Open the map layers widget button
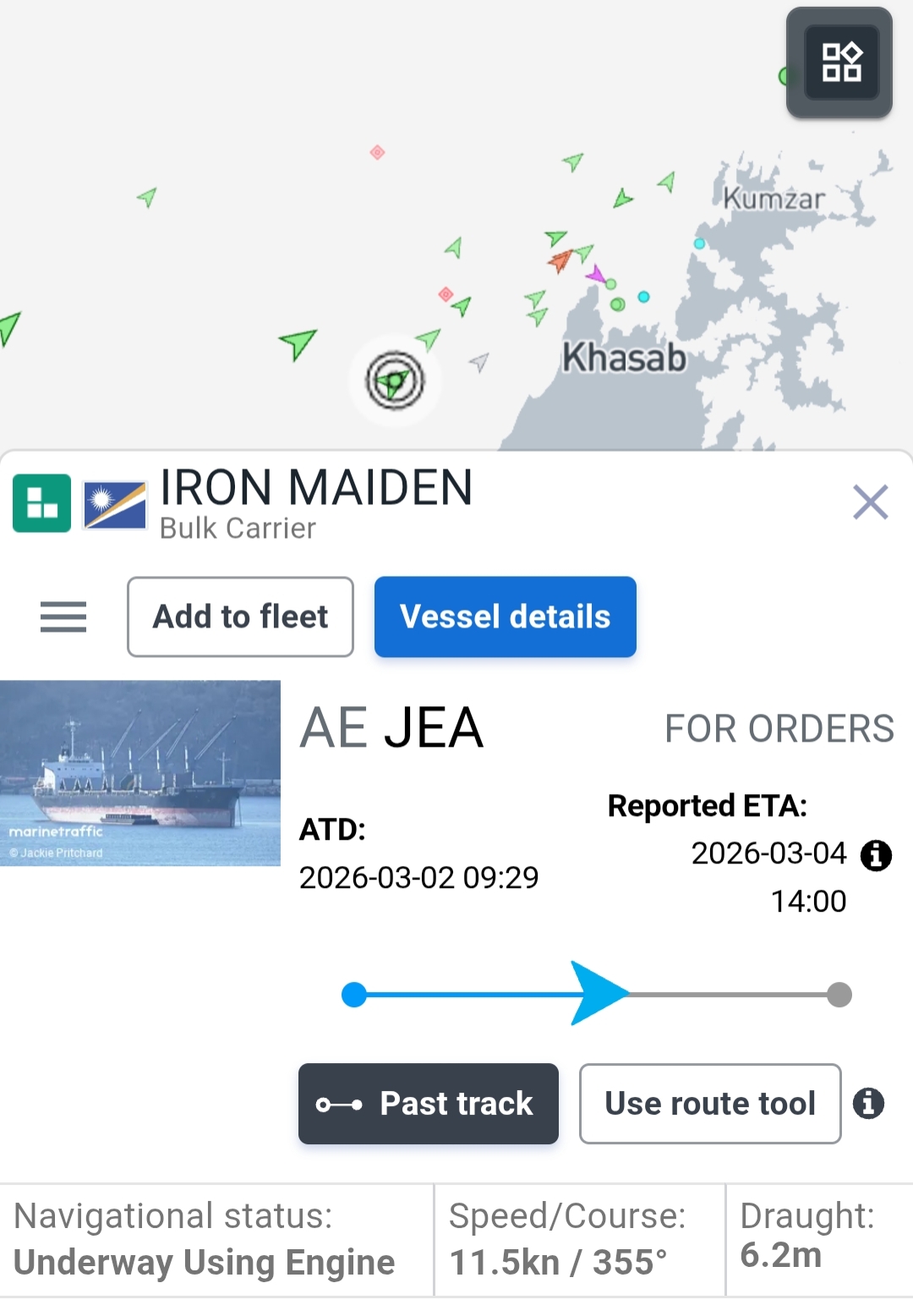Image resolution: width=913 pixels, height=1316 pixels. [x=840, y=63]
